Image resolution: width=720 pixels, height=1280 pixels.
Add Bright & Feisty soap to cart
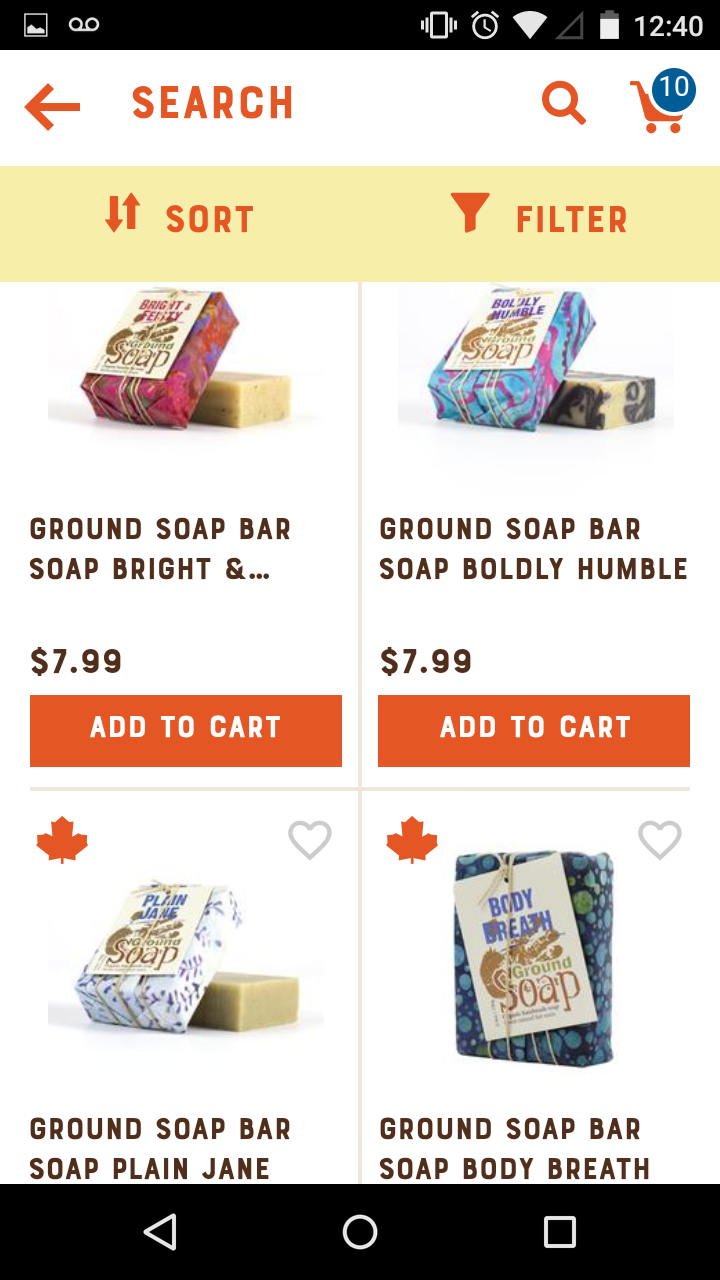[x=186, y=730]
